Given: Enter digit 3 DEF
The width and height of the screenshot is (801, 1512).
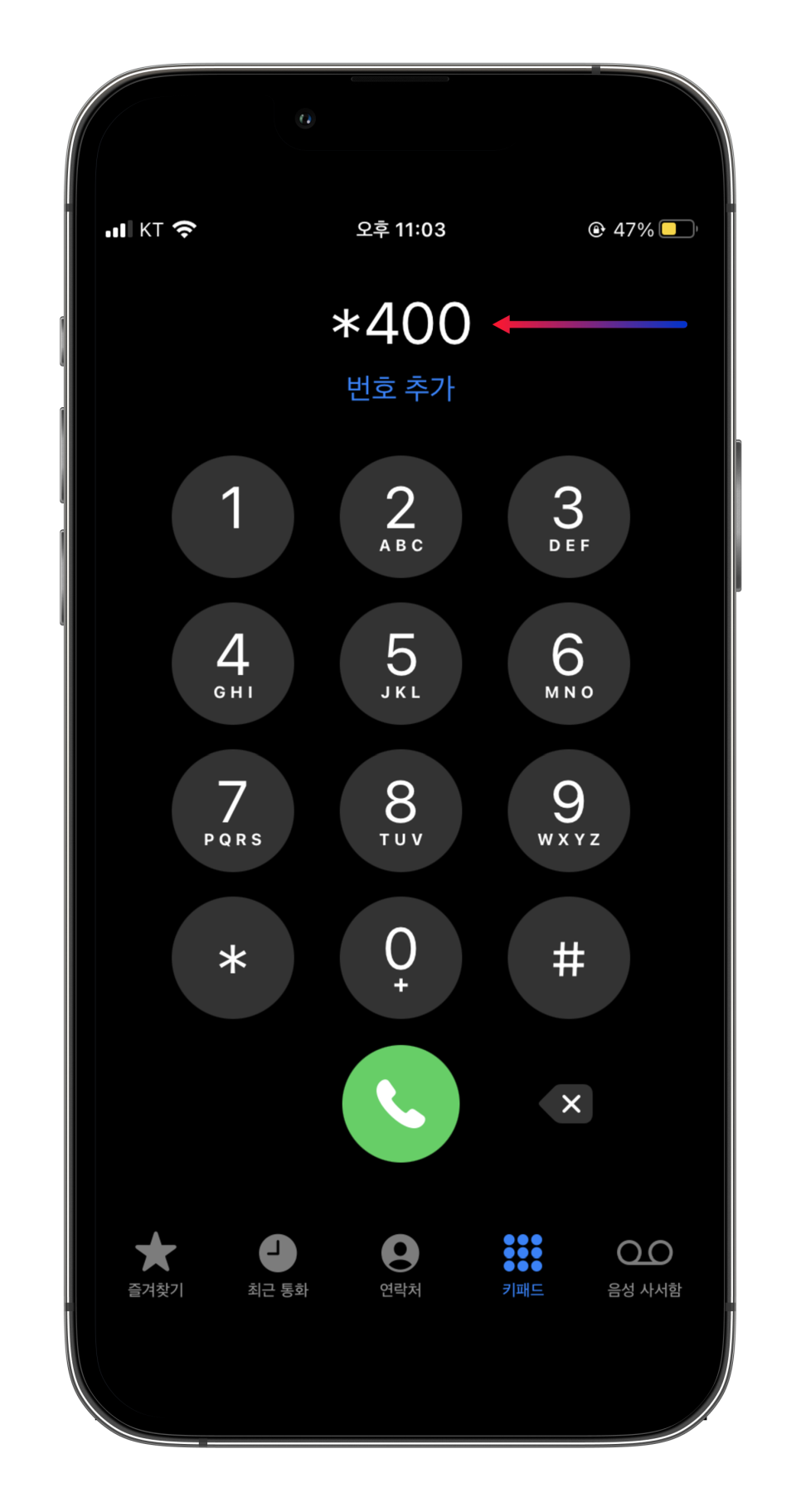Looking at the screenshot, I should point(569,517).
